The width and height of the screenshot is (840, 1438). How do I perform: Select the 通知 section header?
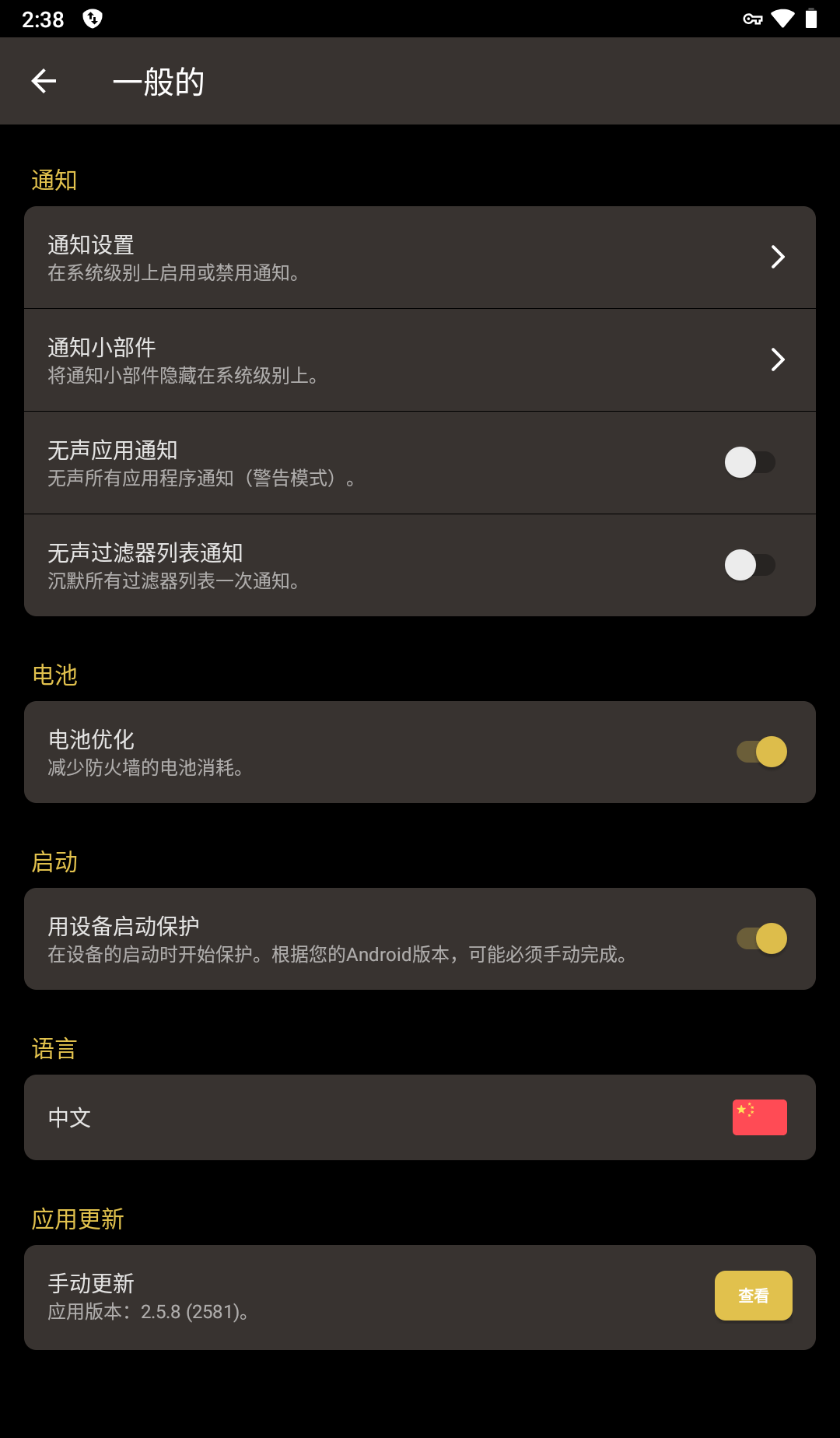click(54, 179)
